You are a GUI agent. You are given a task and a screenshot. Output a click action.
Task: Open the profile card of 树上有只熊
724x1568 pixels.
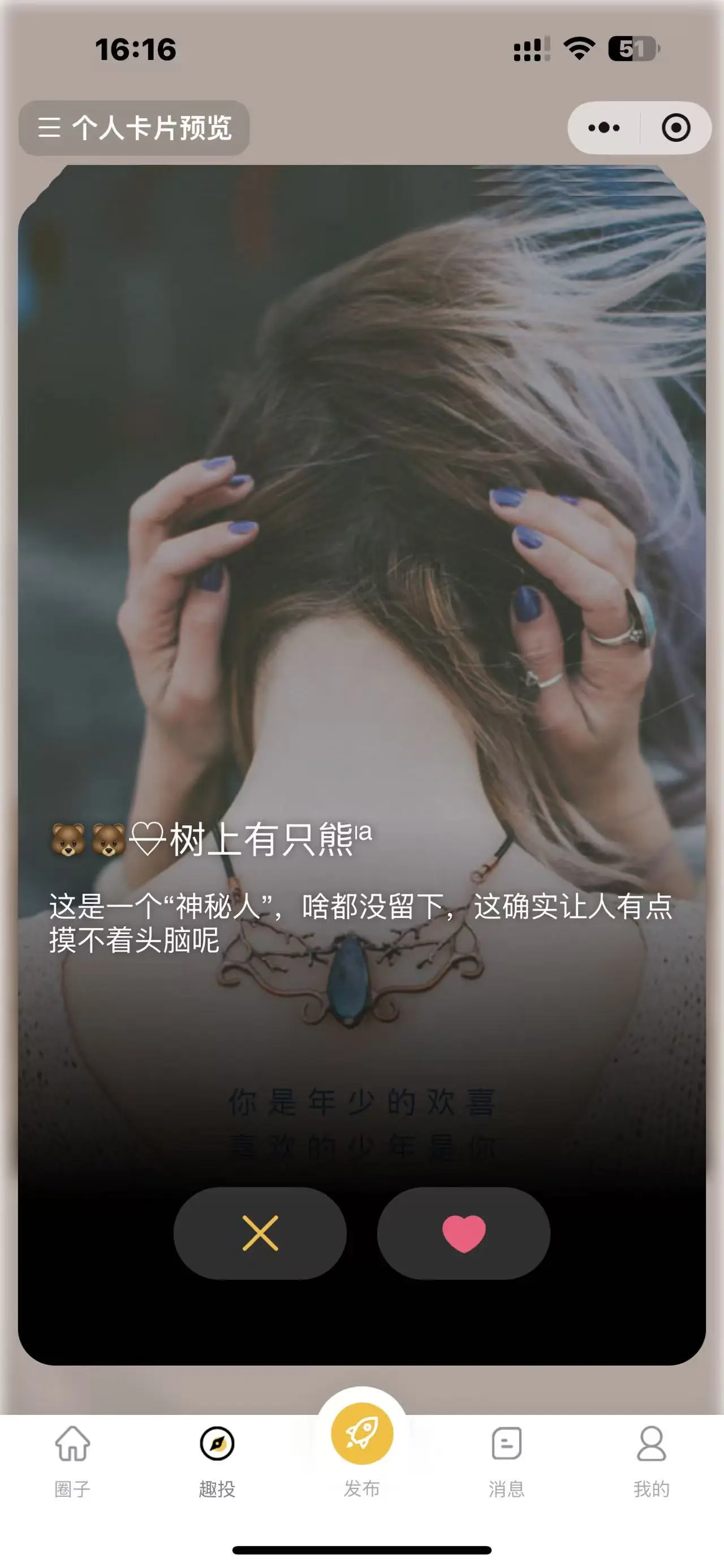tap(262, 840)
